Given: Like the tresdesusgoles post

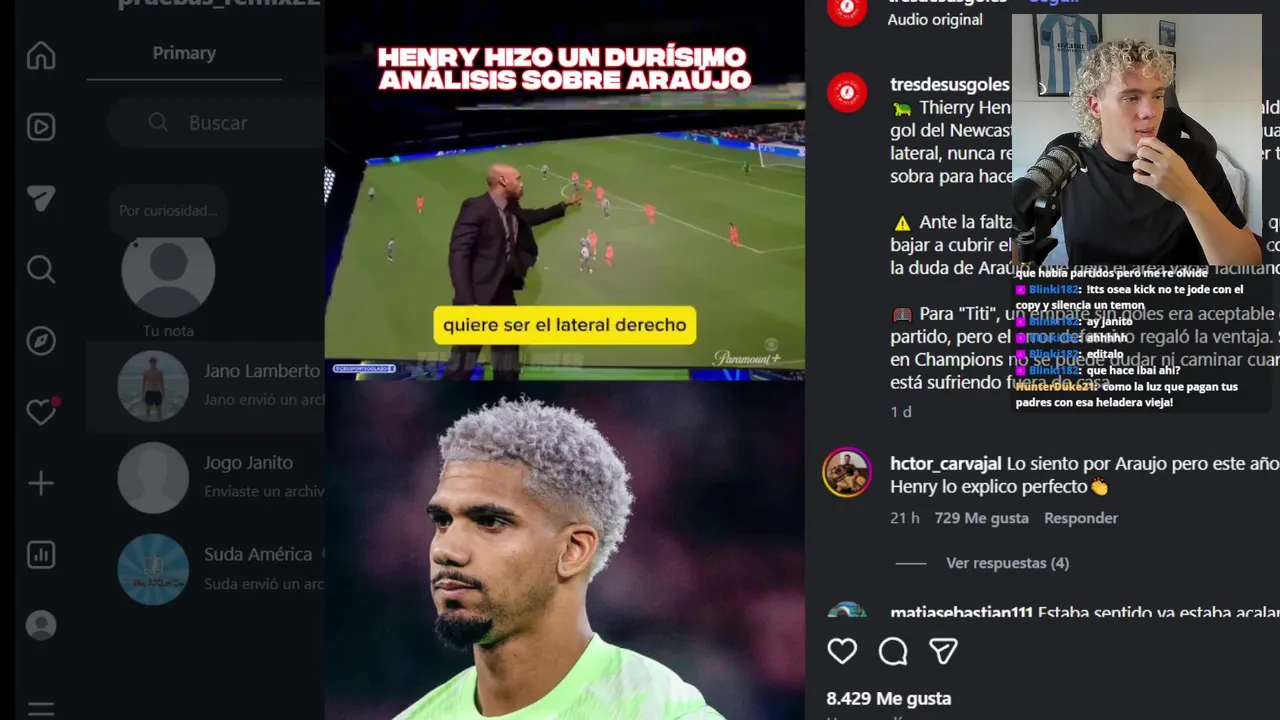Looking at the screenshot, I should pyautogui.click(x=842, y=651).
